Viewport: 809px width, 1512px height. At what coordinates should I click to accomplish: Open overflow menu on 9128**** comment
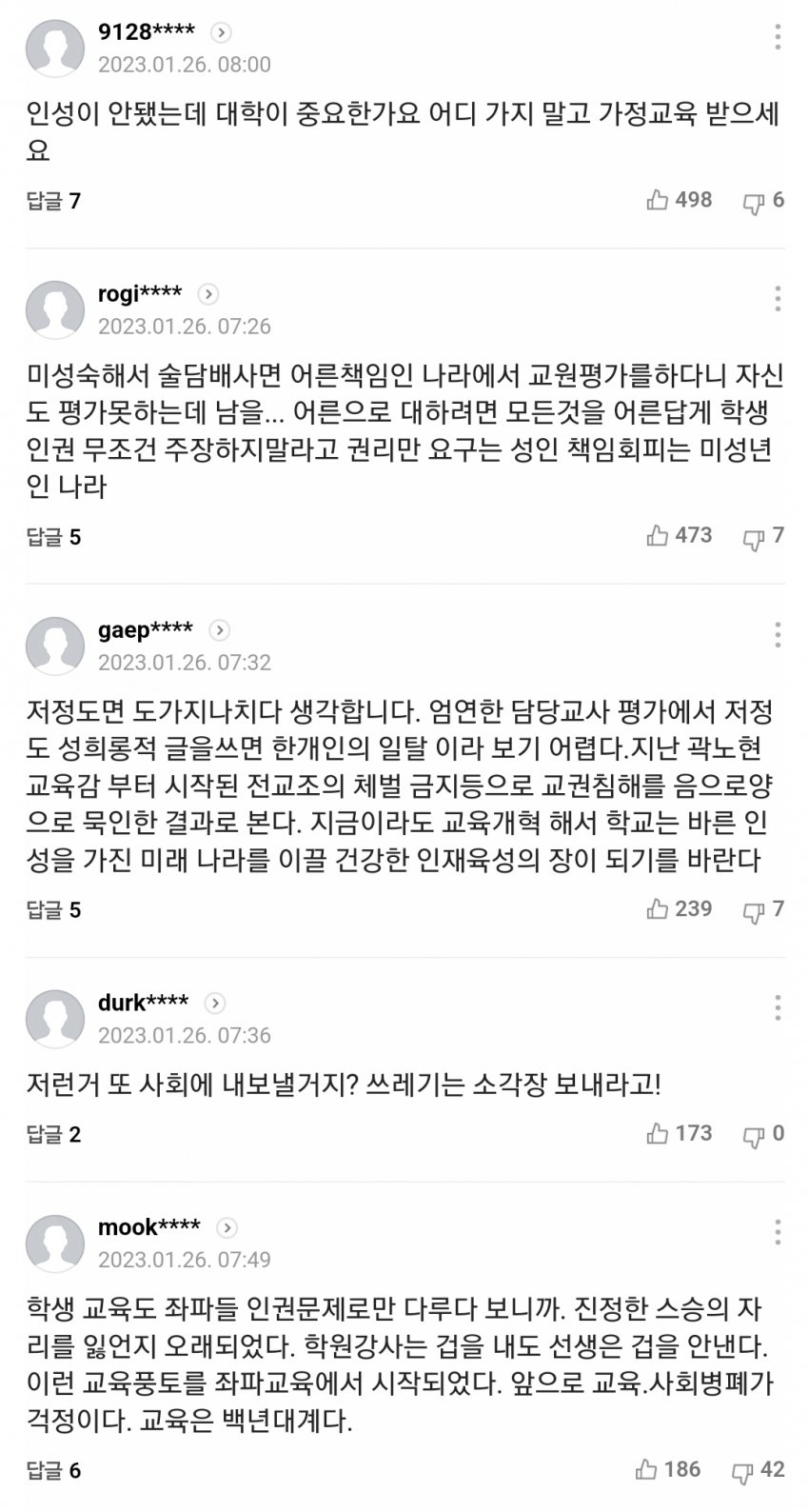point(779,37)
